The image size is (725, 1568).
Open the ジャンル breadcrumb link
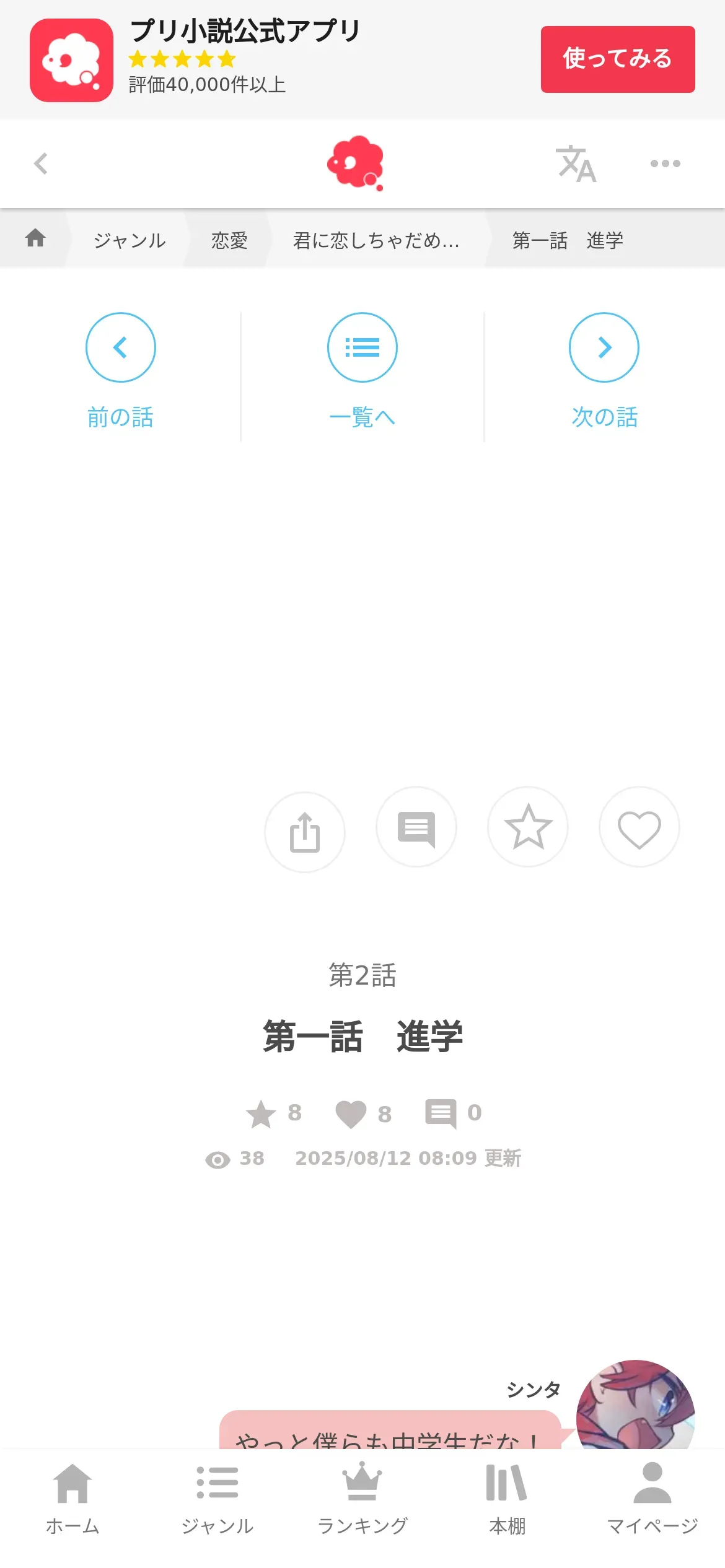pyautogui.click(x=130, y=240)
